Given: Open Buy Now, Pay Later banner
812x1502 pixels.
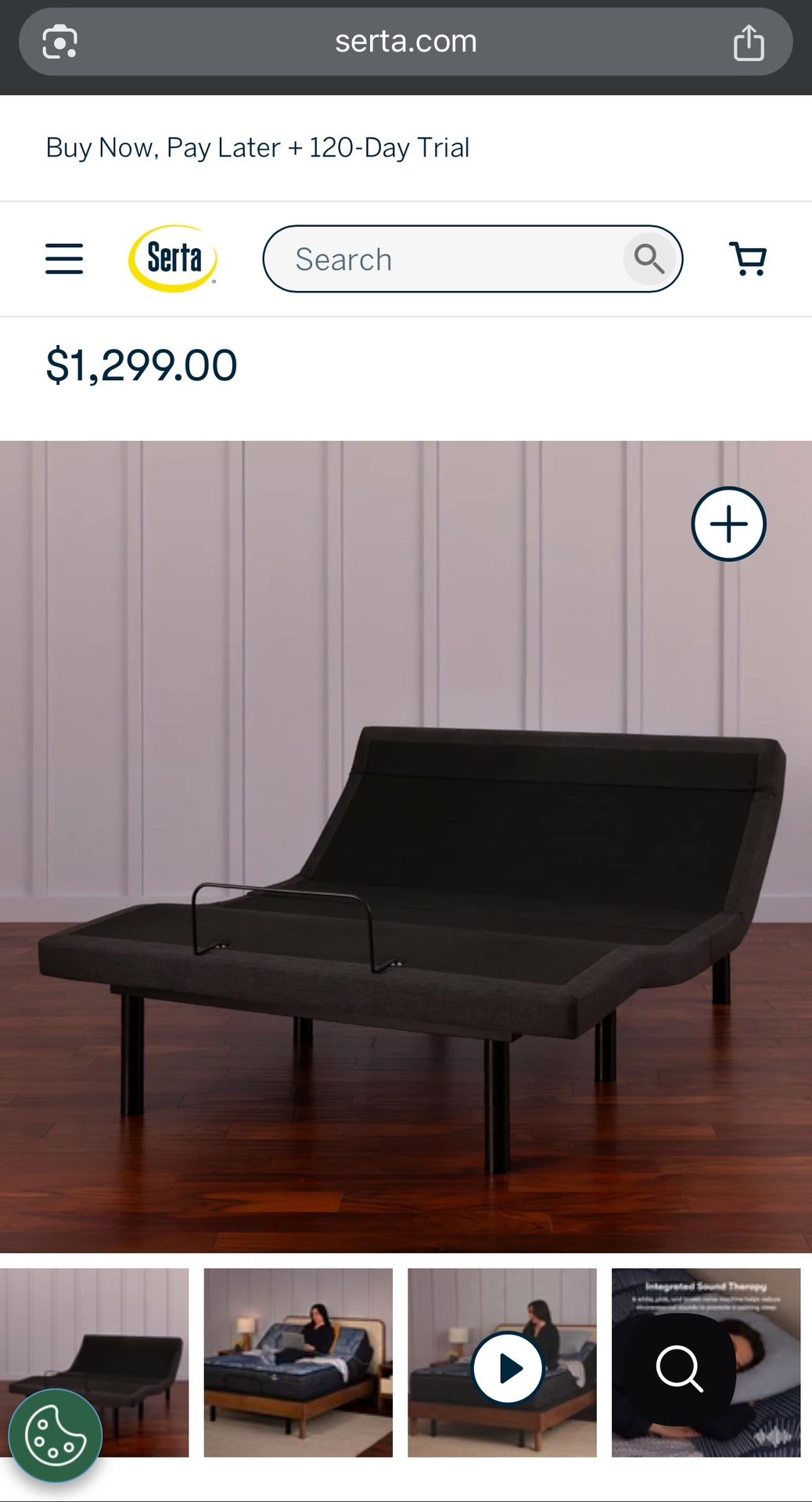Looking at the screenshot, I should click(258, 148).
